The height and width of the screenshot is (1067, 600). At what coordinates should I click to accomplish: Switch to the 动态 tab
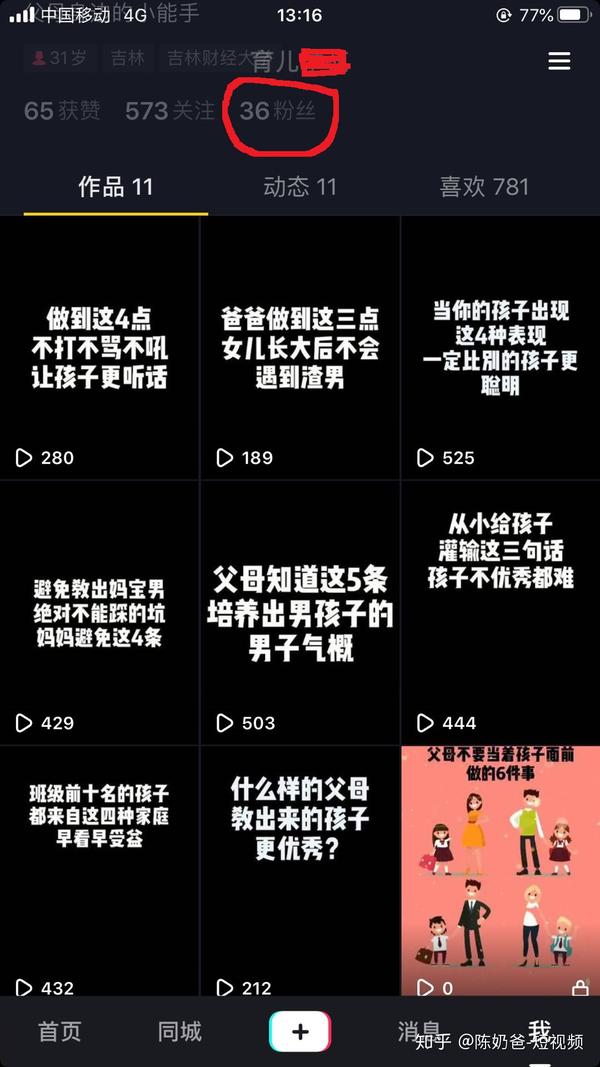(x=300, y=187)
